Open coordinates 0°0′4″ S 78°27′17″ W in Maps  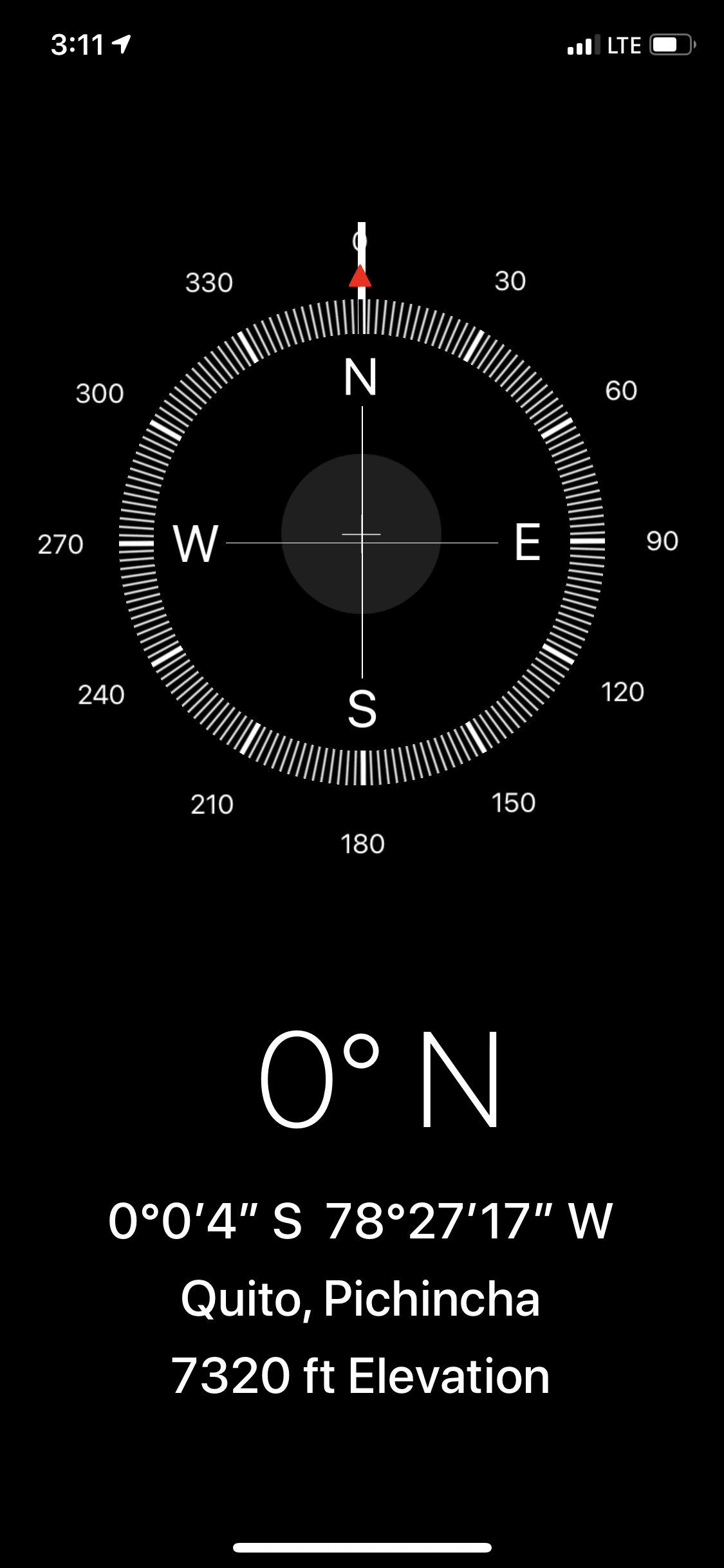coord(360,1221)
